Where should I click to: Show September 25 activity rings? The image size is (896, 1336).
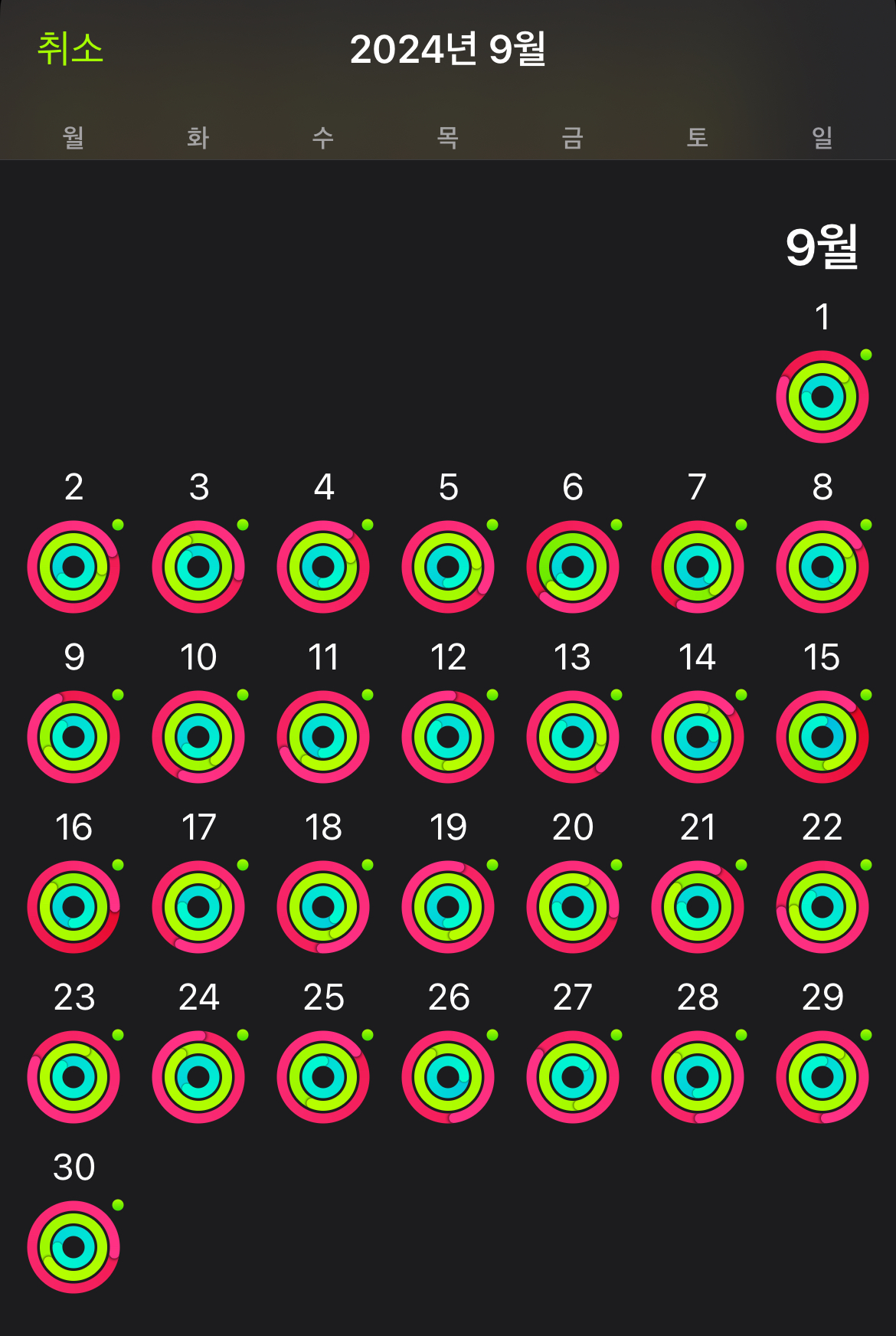coord(323,1077)
